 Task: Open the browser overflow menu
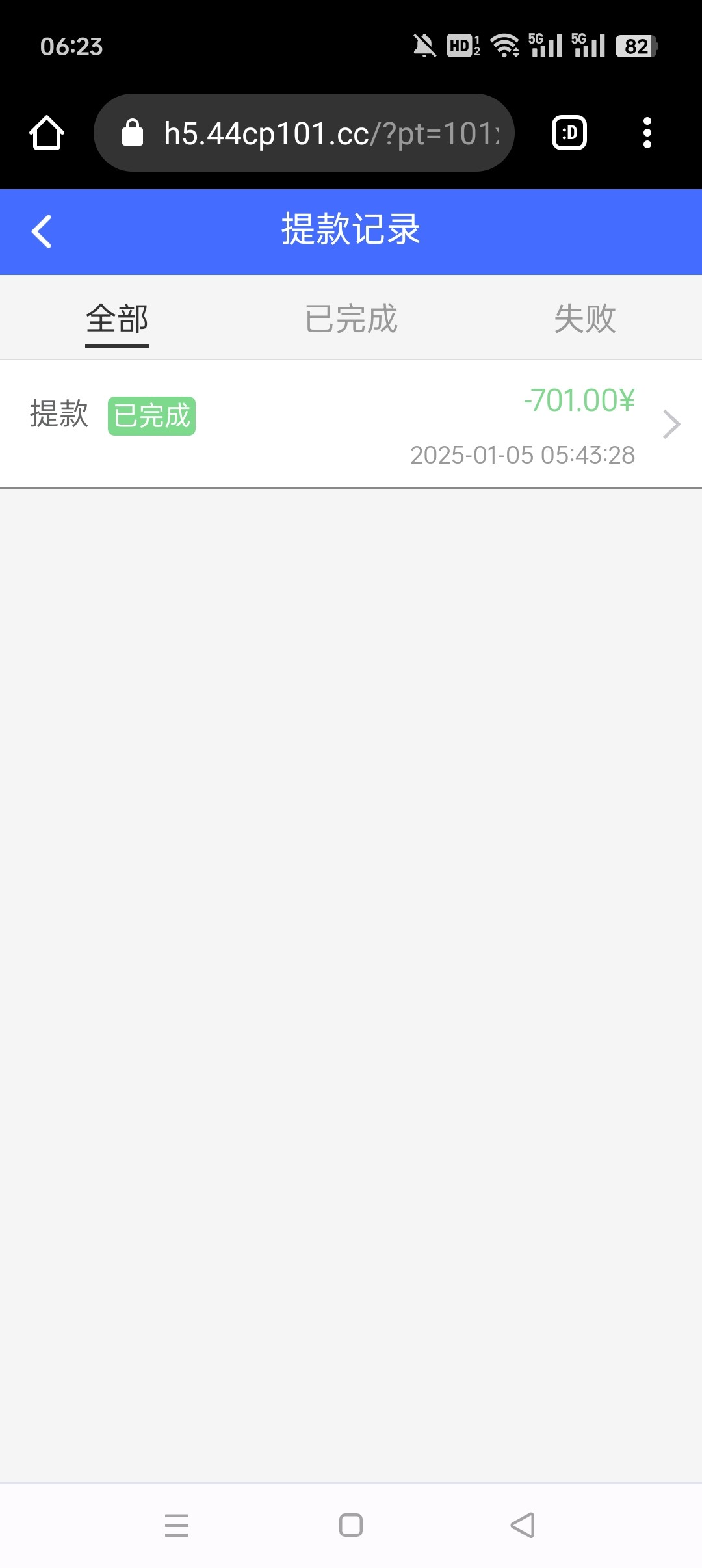pos(647,133)
